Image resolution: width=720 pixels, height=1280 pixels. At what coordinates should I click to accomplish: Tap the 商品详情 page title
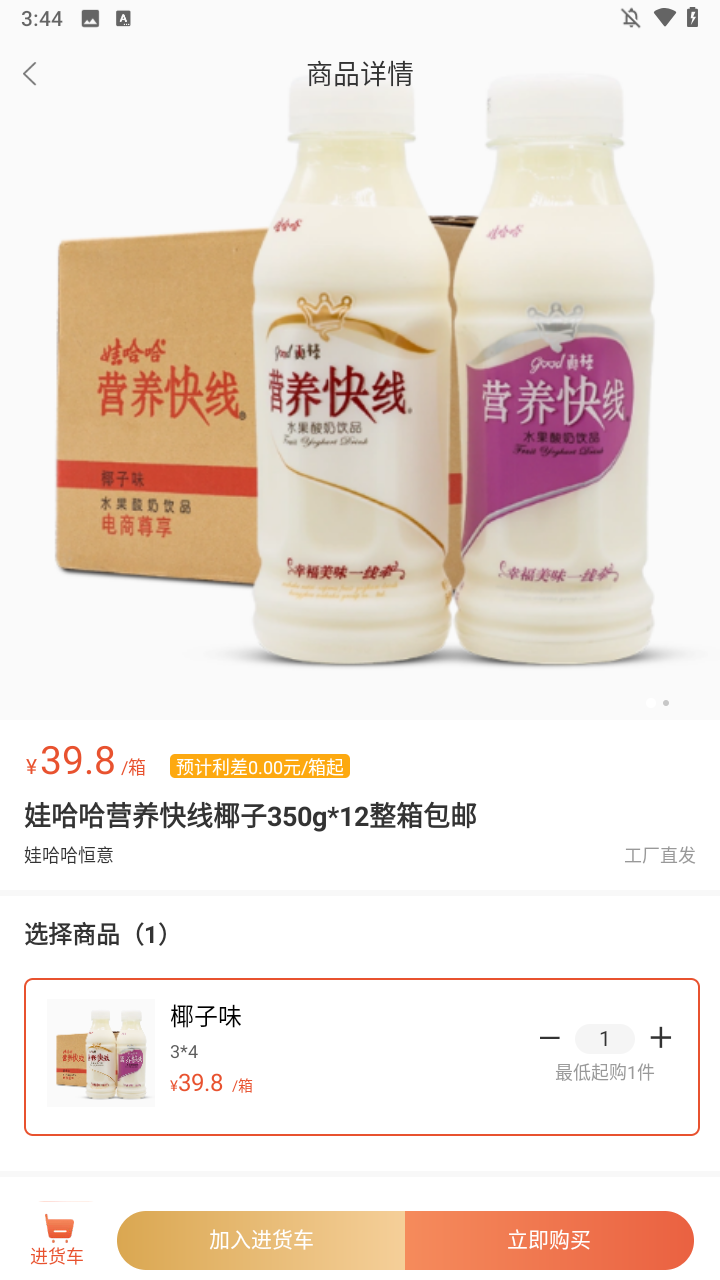360,75
